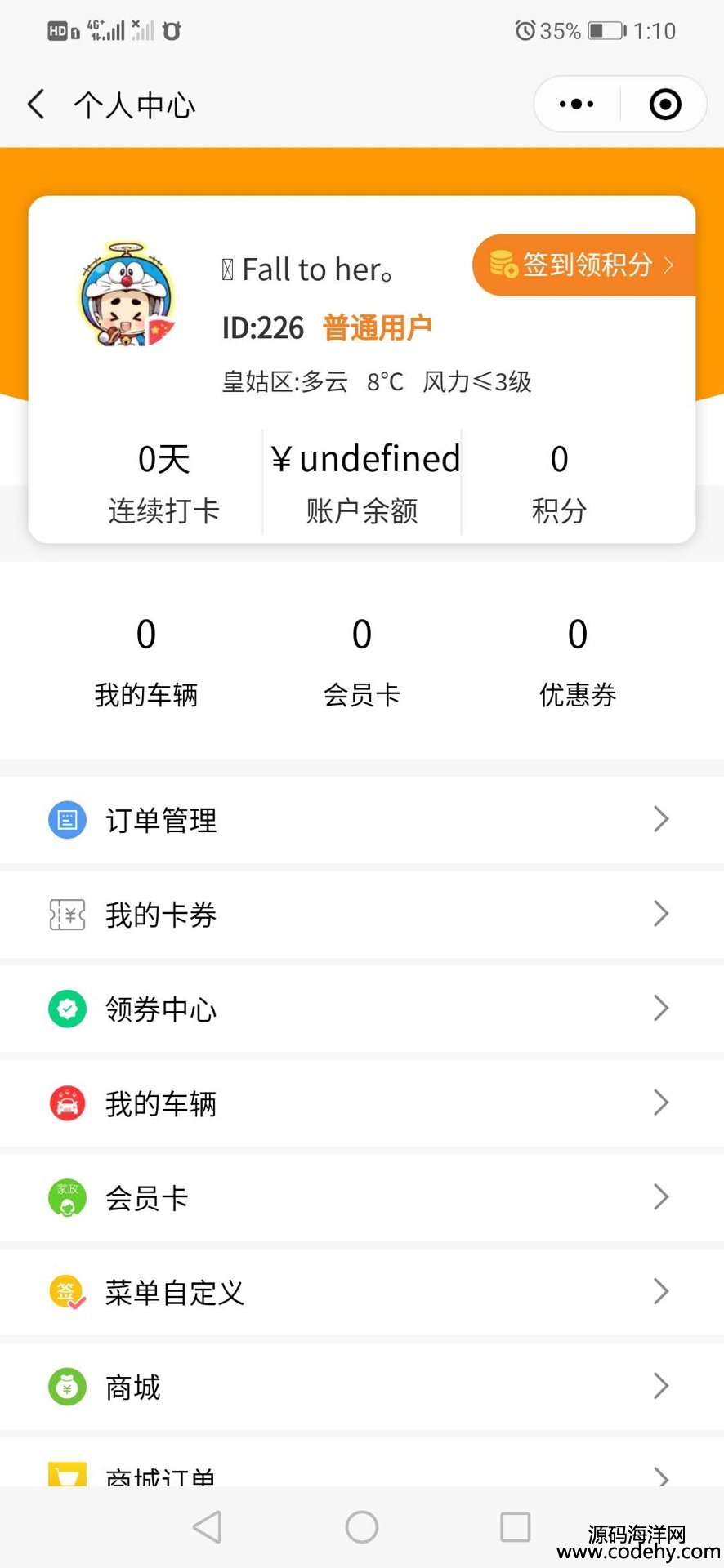Open recent apps from navigation bar
Viewport: 724px width, 1568px height.
tap(515, 1526)
